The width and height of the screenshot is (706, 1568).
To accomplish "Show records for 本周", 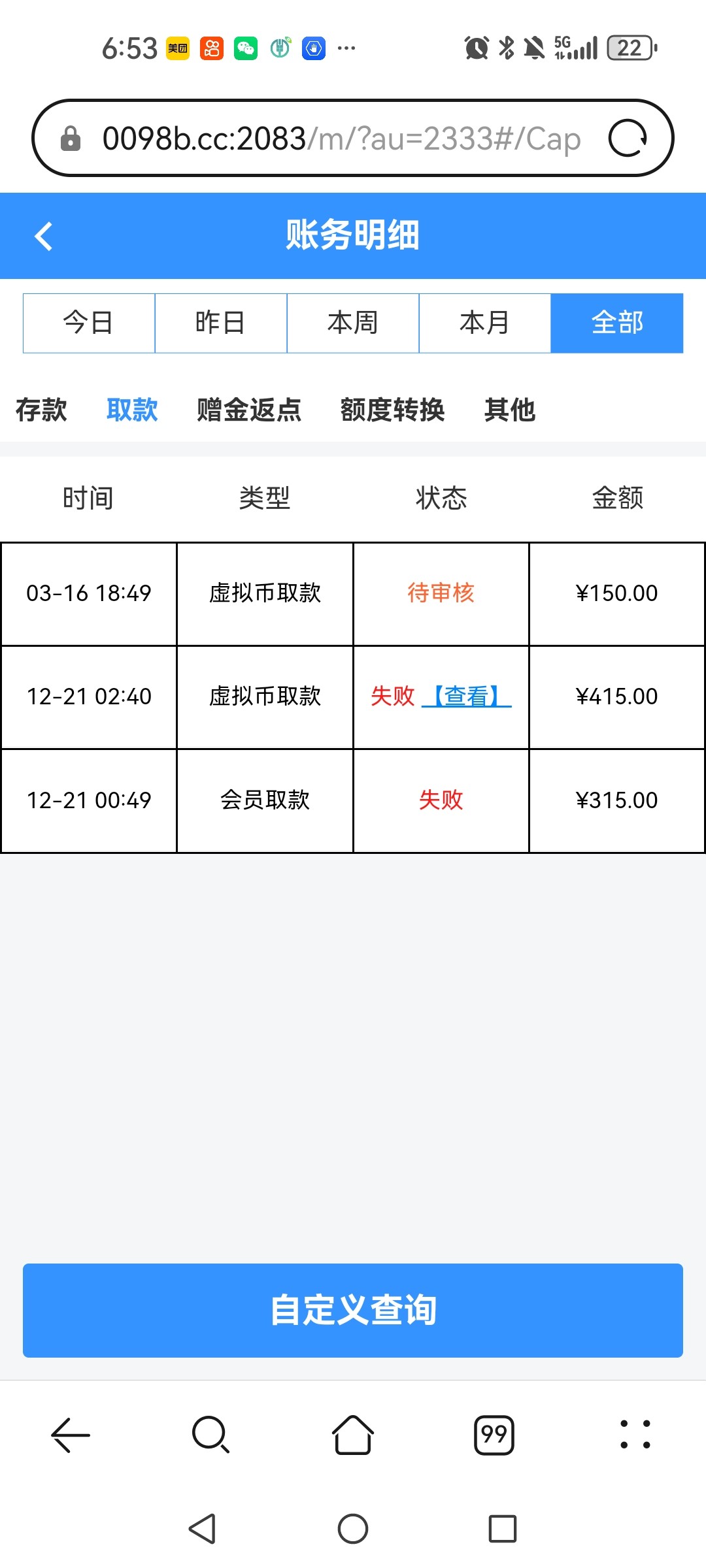I will tap(353, 323).
